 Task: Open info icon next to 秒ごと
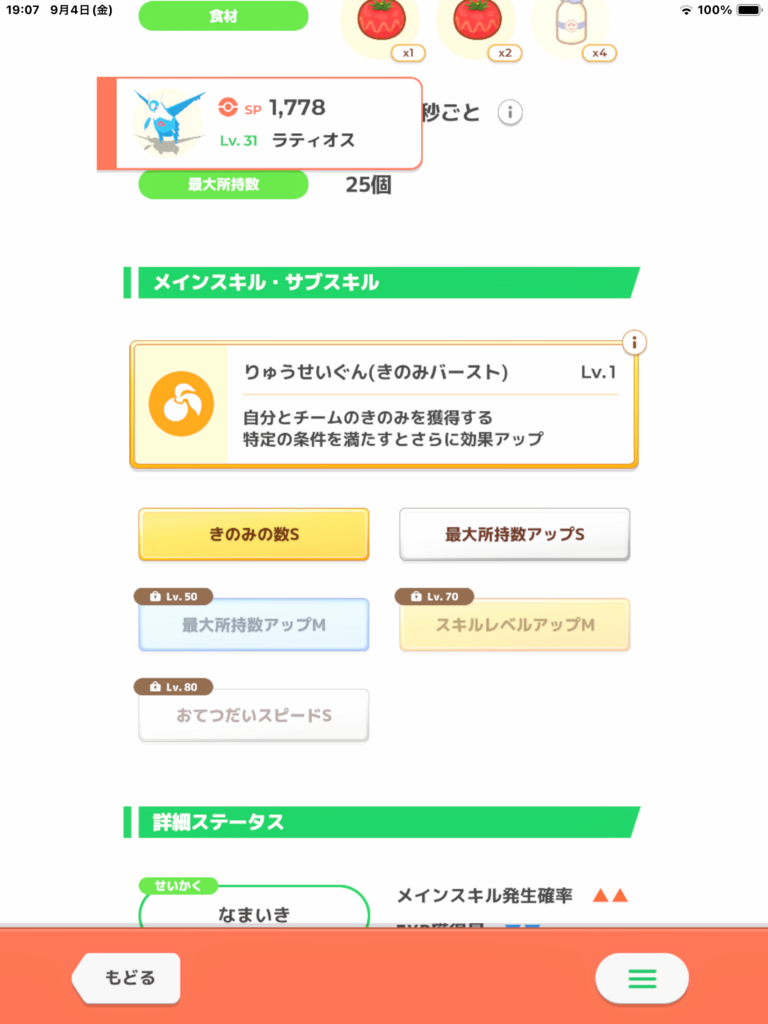tap(509, 113)
